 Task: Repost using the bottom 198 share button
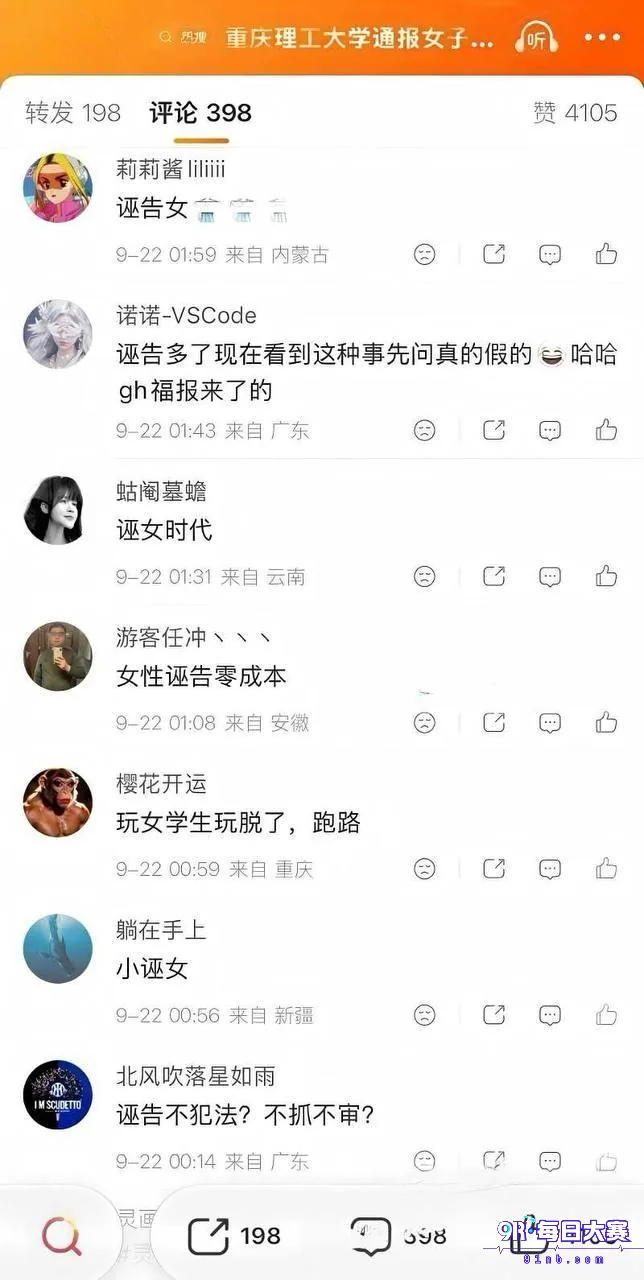[235, 1237]
